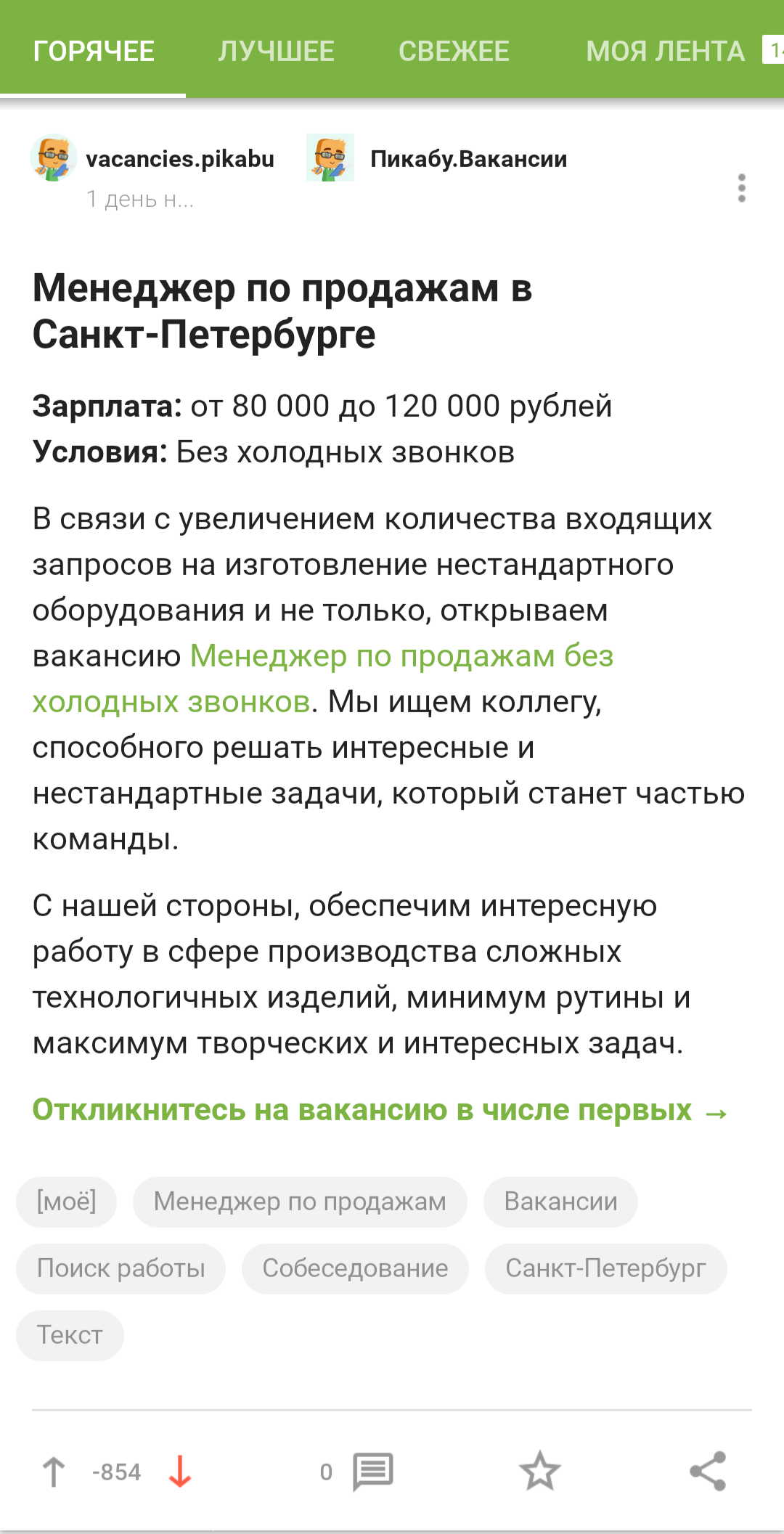The width and height of the screenshot is (784, 1534).
Task: Switch to the Лучшее tab
Action: pos(276,51)
